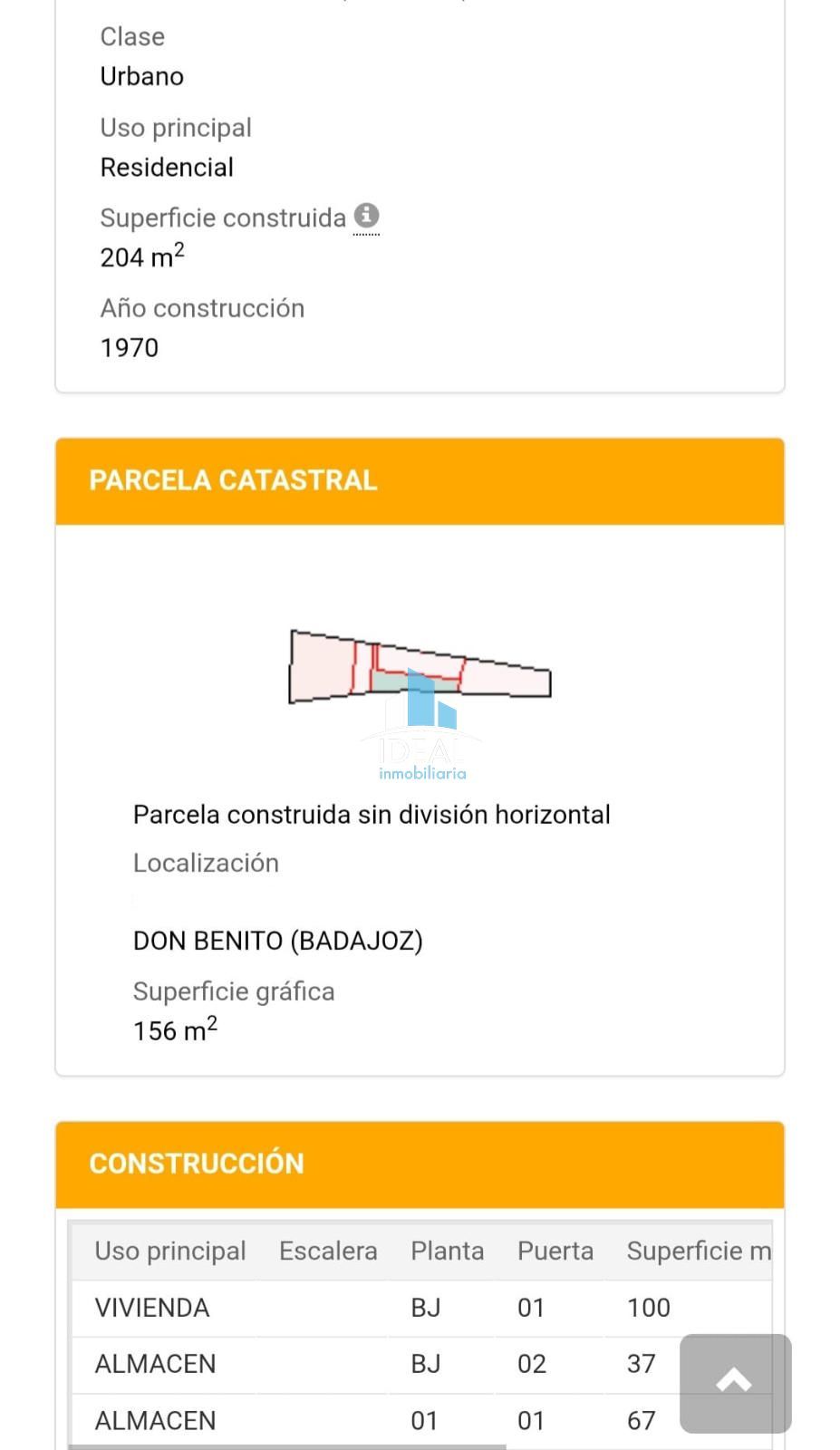The image size is (840, 1450).
Task: Tap the scroll-to-top arrow button
Action: coord(735,1382)
